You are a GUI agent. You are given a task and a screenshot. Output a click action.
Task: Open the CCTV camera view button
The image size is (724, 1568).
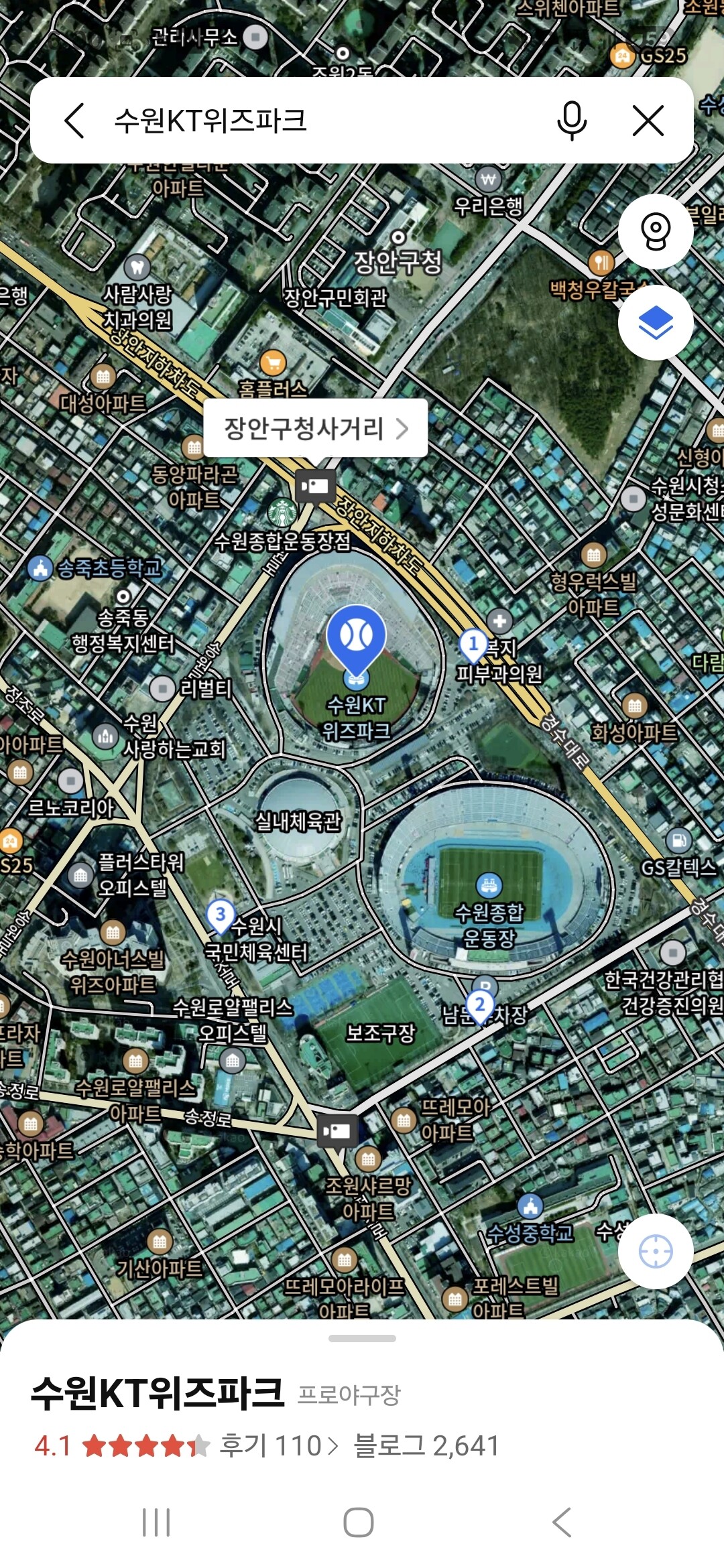click(x=655, y=232)
